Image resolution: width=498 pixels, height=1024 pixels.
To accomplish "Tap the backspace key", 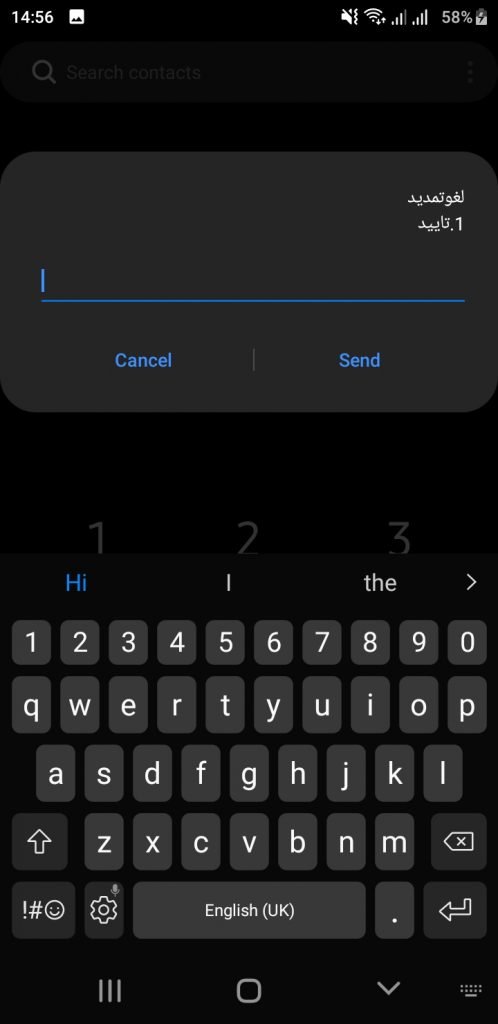I will coord(458,842).
